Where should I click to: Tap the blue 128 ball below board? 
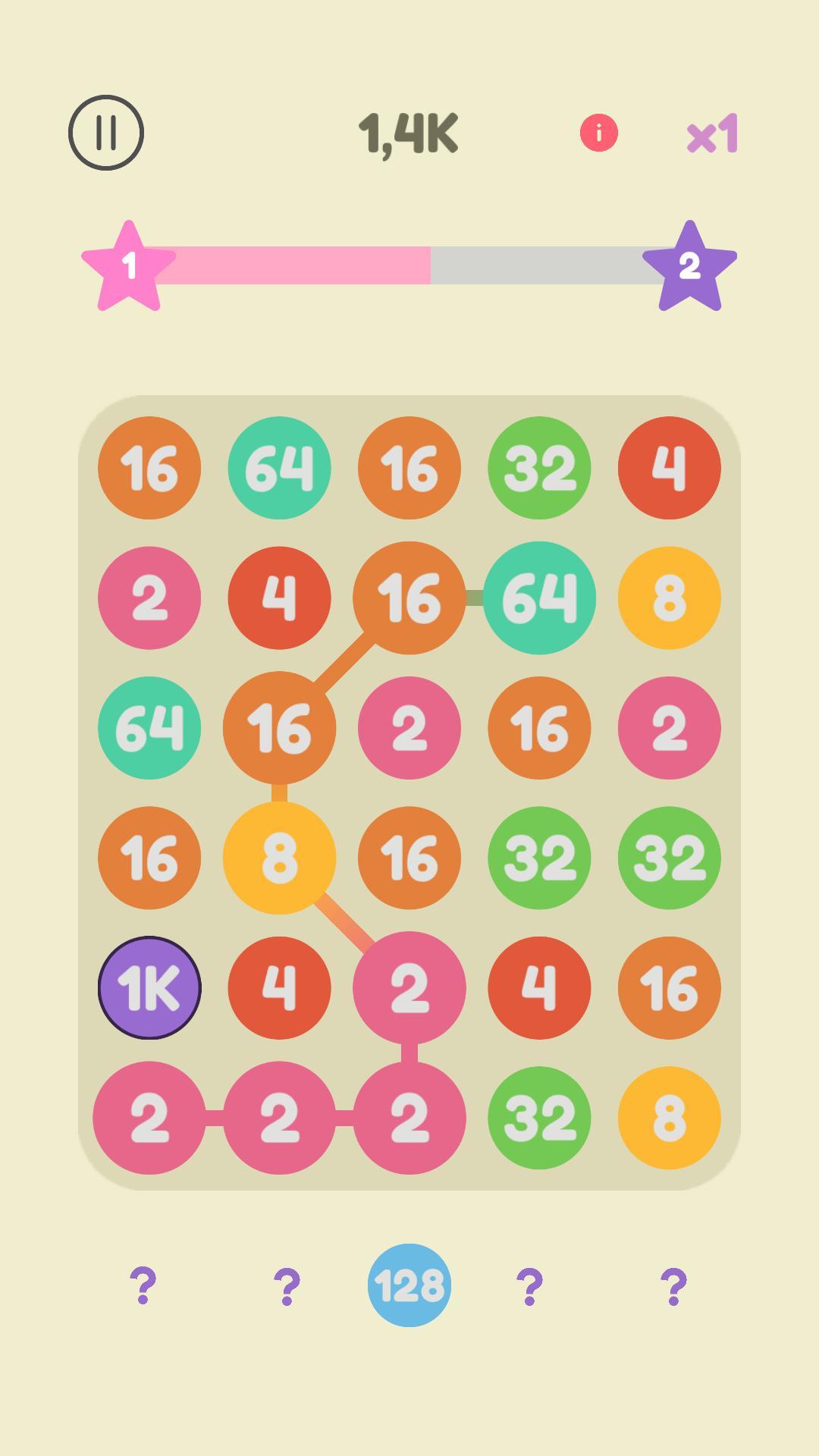409,1285
